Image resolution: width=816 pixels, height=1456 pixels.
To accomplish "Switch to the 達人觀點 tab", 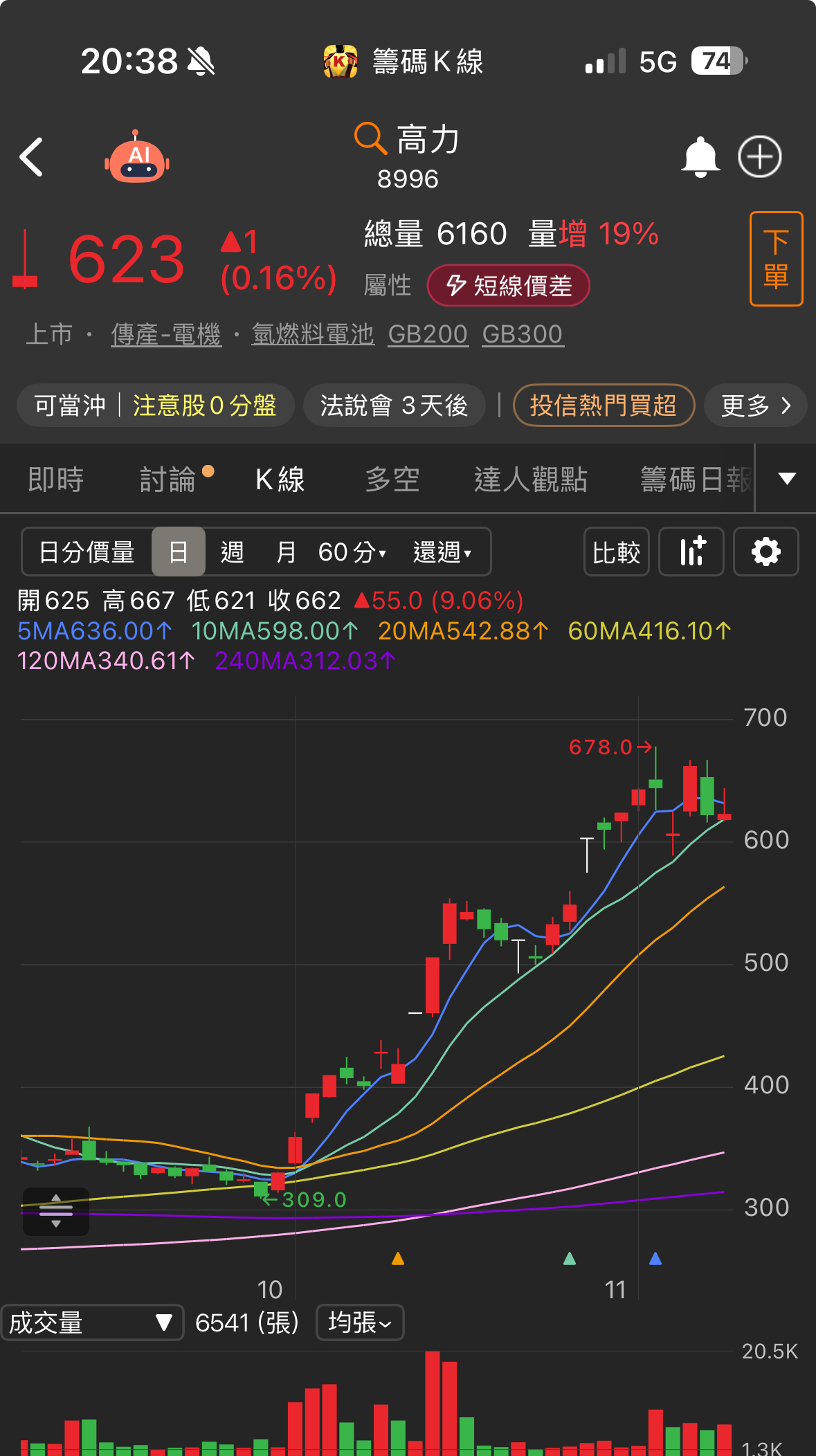I will tap(531, 480).
